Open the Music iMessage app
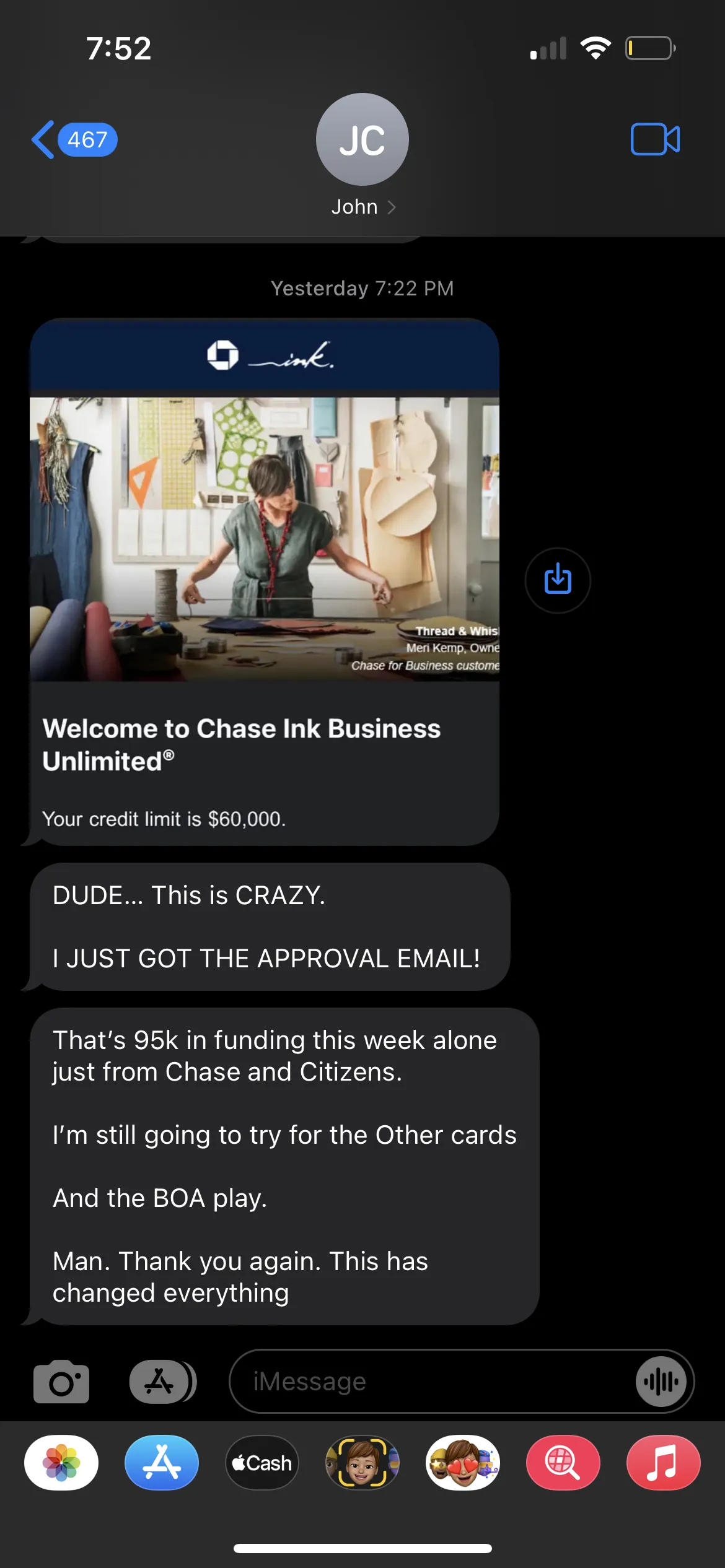The width and height of the screenshot is (725, 1568). tap(663, 1463)
